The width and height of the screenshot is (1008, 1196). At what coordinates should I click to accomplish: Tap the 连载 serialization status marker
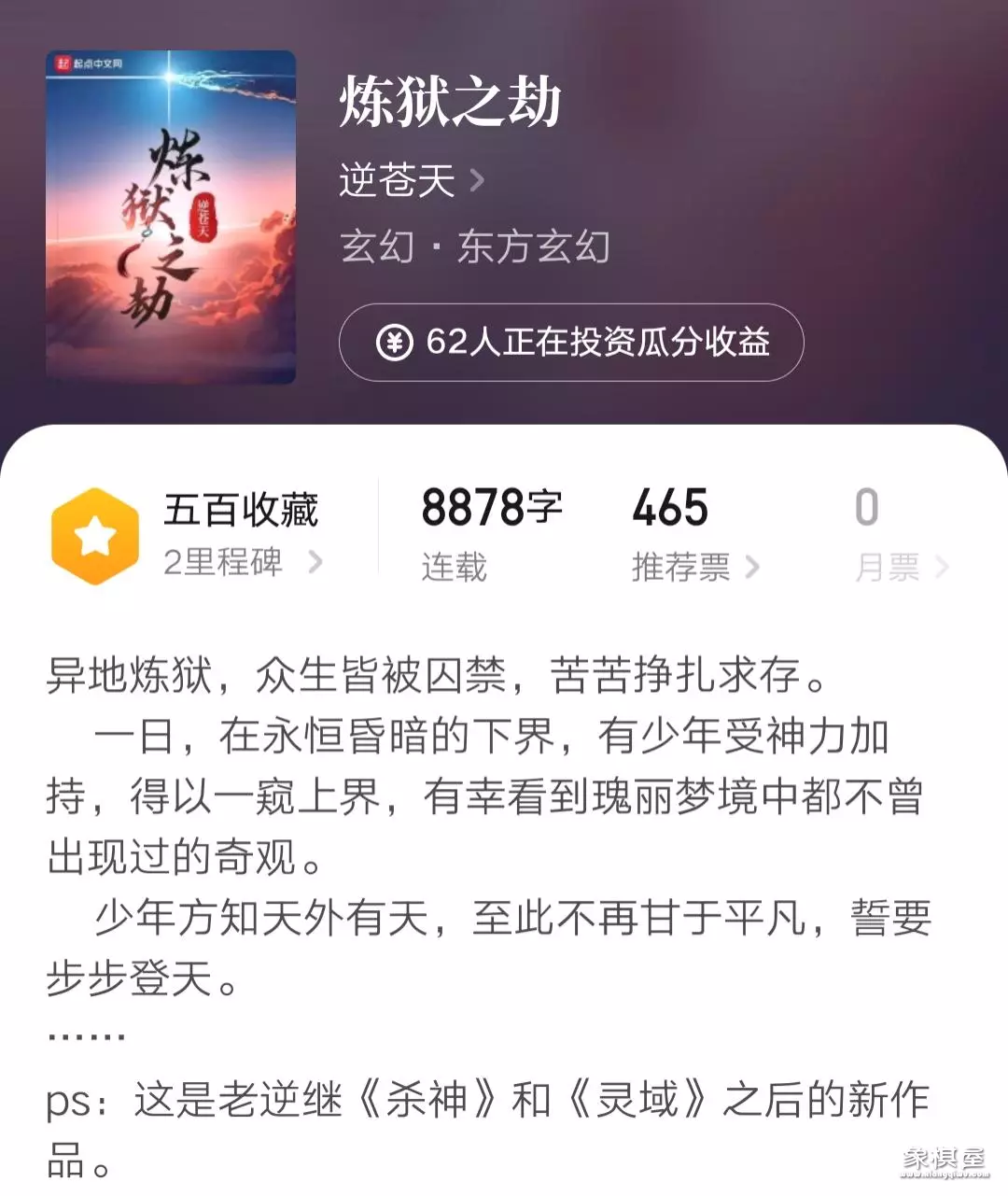452,567
